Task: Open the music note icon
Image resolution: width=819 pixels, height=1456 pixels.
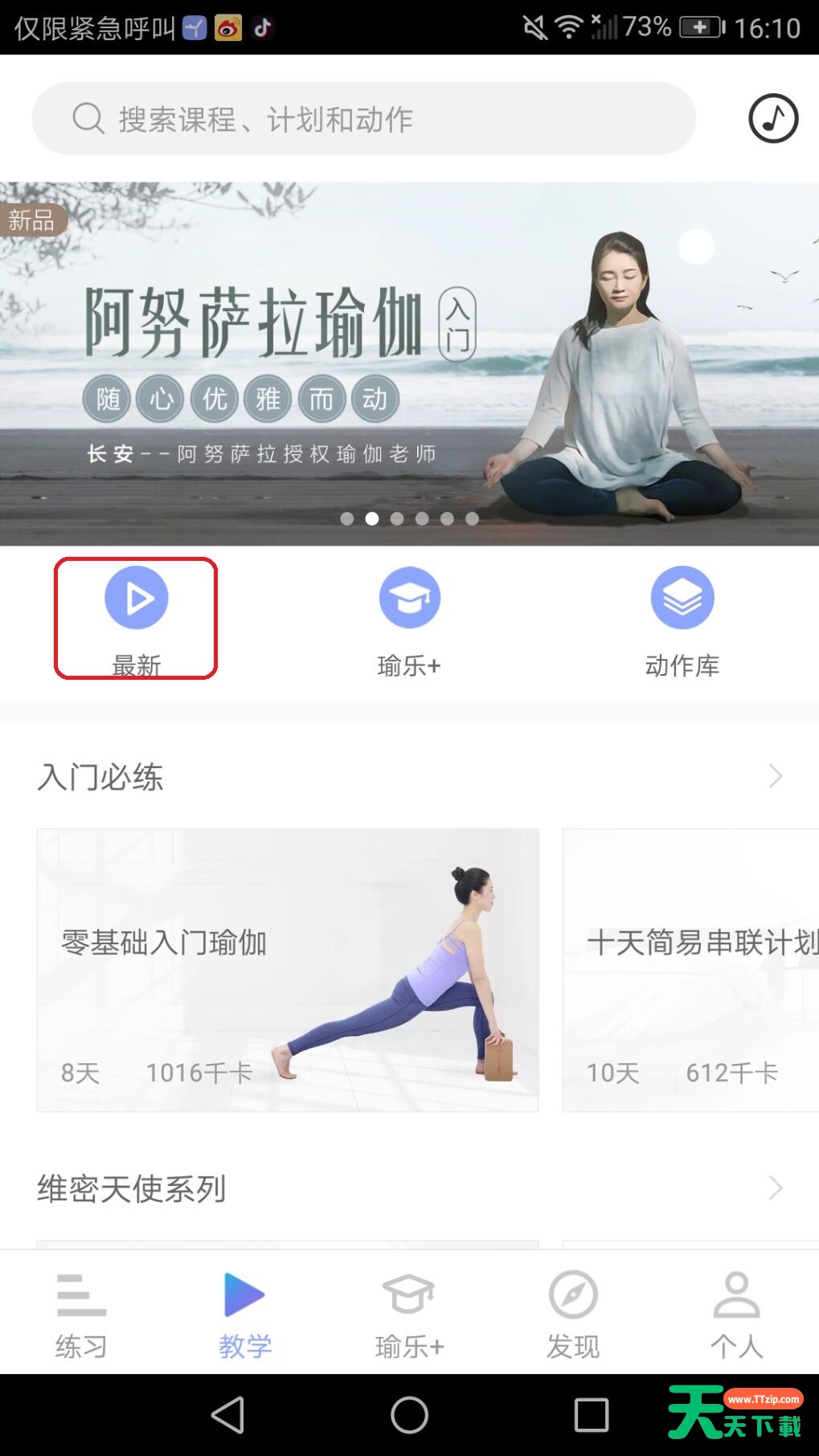Action: pos(773,119)
